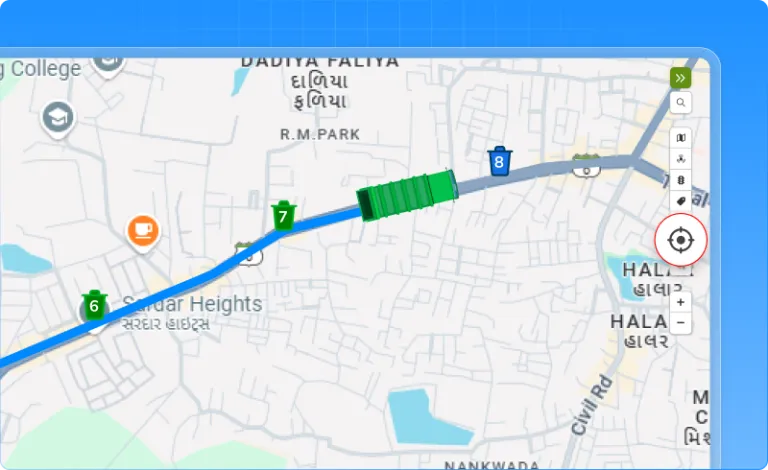
Task: Open the map search magnifier
Action: (x=681, y=103)
